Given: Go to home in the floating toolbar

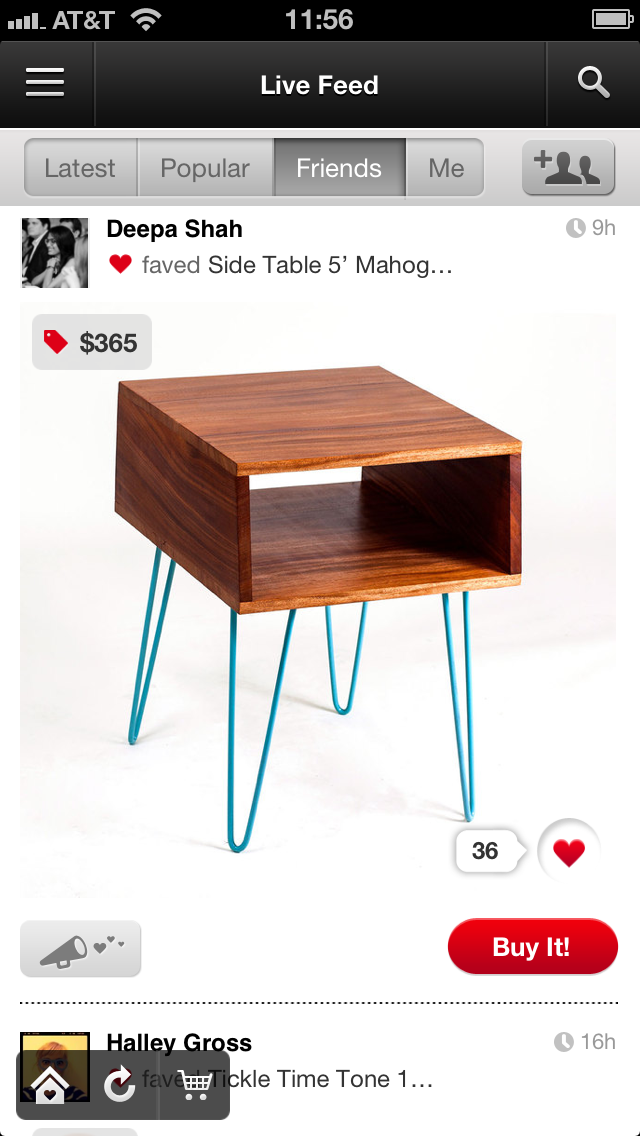Looking at the screenshot, I should point(50,1086).
